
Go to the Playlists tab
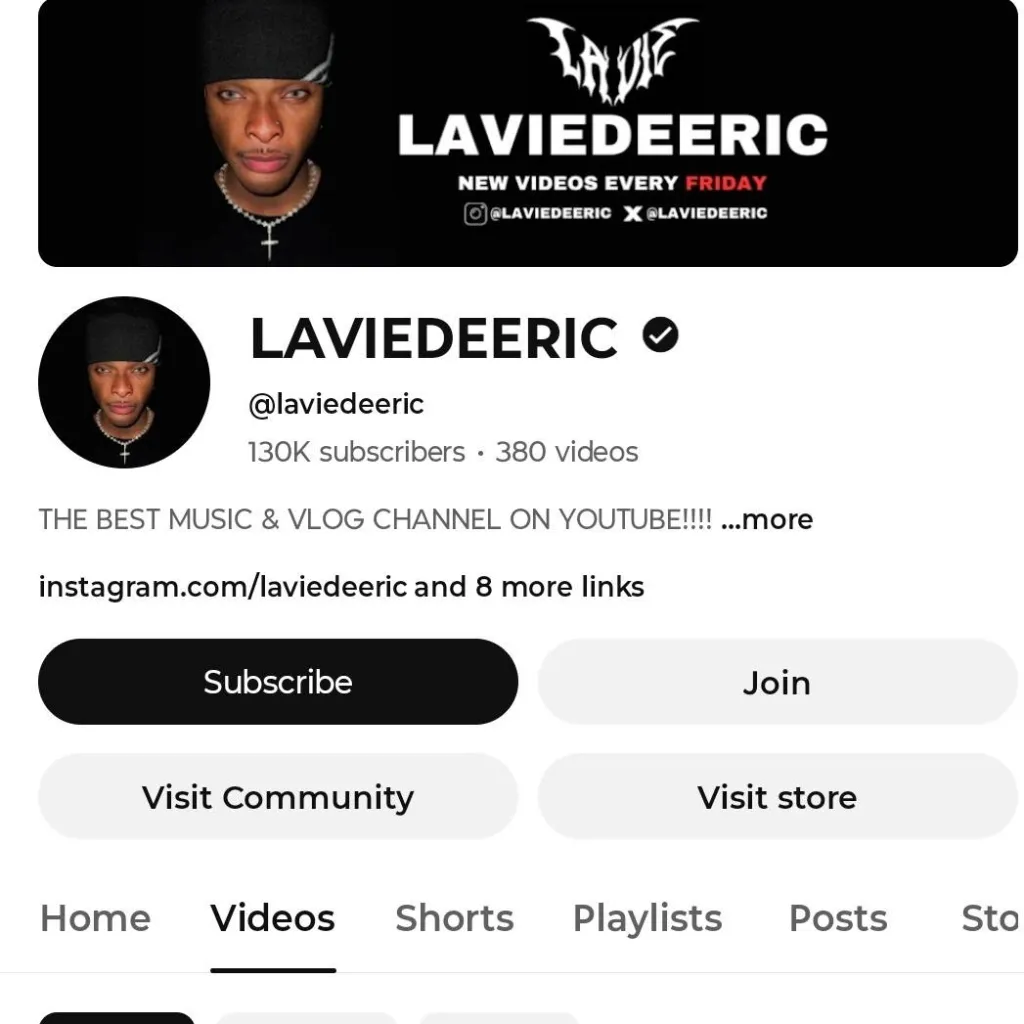point(647,918)
